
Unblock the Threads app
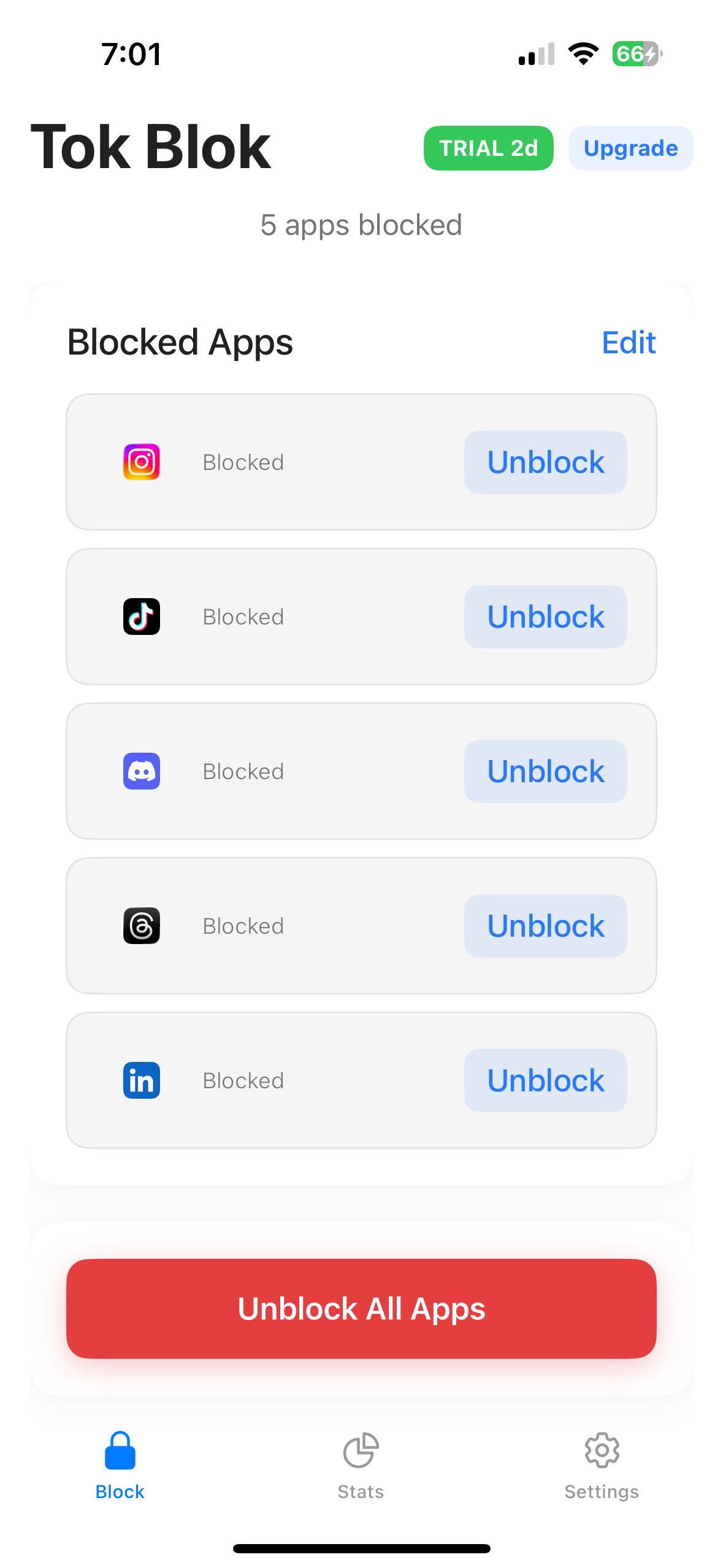click(545, 926)
